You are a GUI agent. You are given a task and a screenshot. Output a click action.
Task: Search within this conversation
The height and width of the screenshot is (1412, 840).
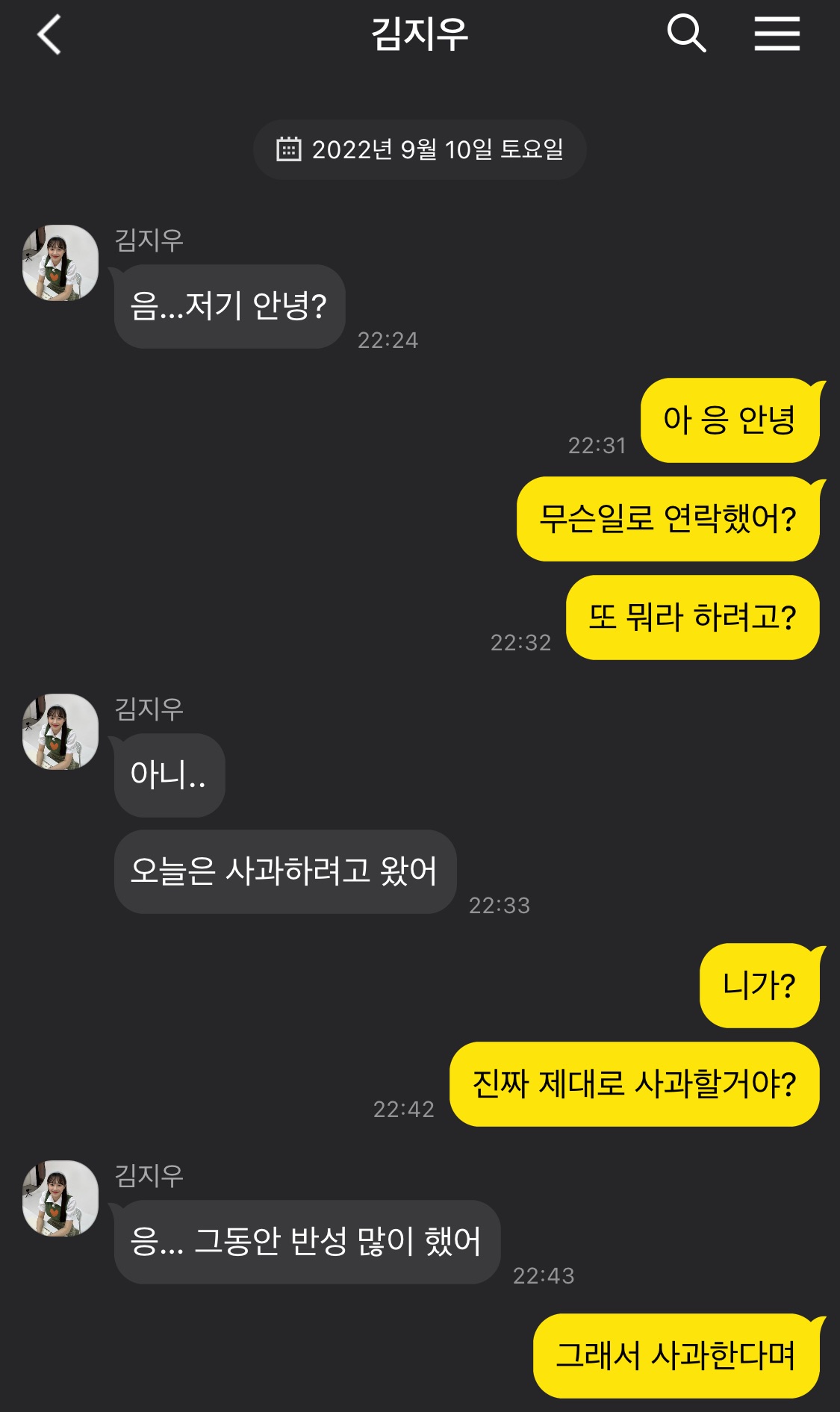686,34
